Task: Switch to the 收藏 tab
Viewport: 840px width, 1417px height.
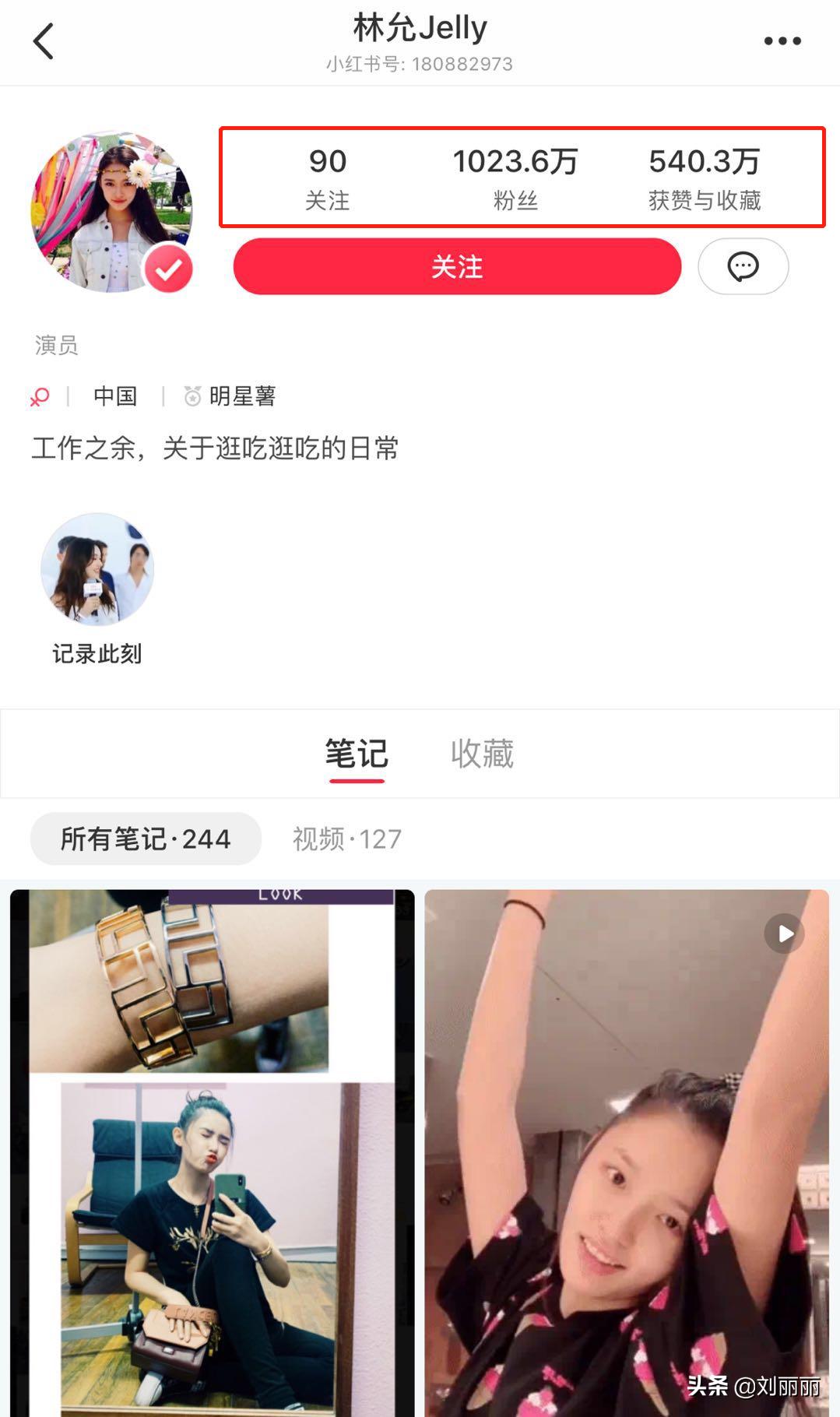Action: [481, 753]
